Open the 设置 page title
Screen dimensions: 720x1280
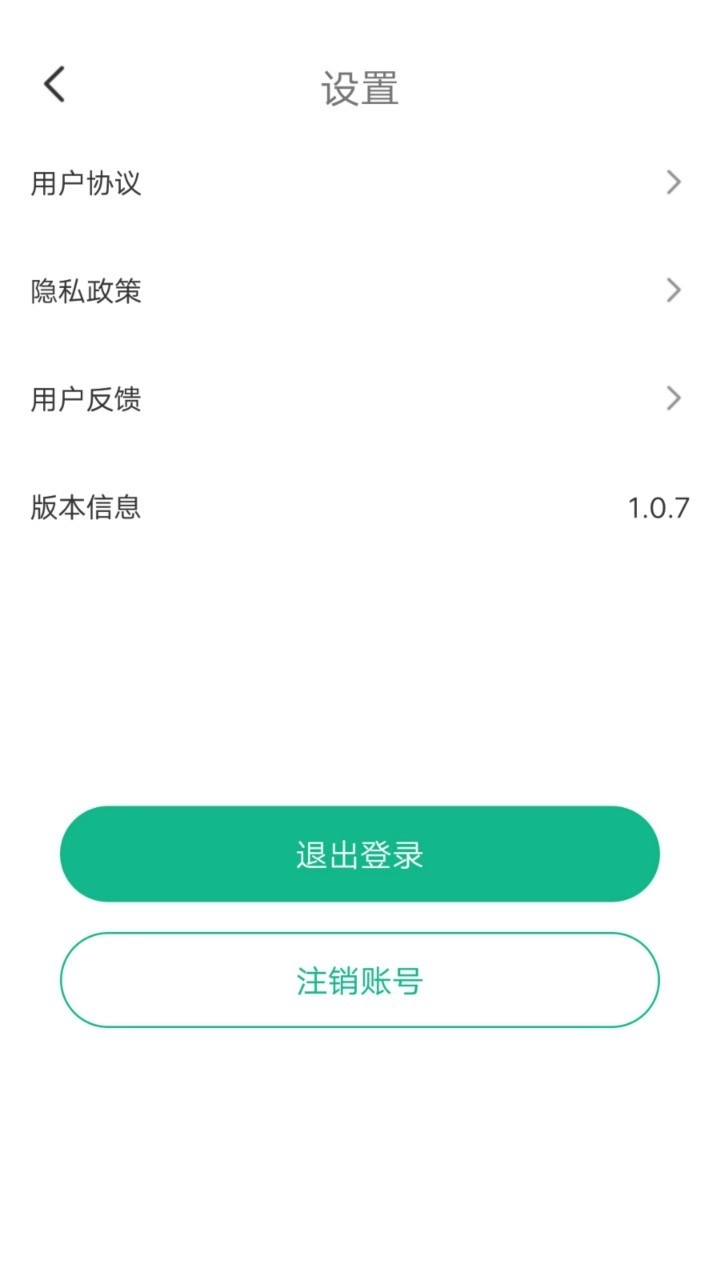click(x=360, y=89)
